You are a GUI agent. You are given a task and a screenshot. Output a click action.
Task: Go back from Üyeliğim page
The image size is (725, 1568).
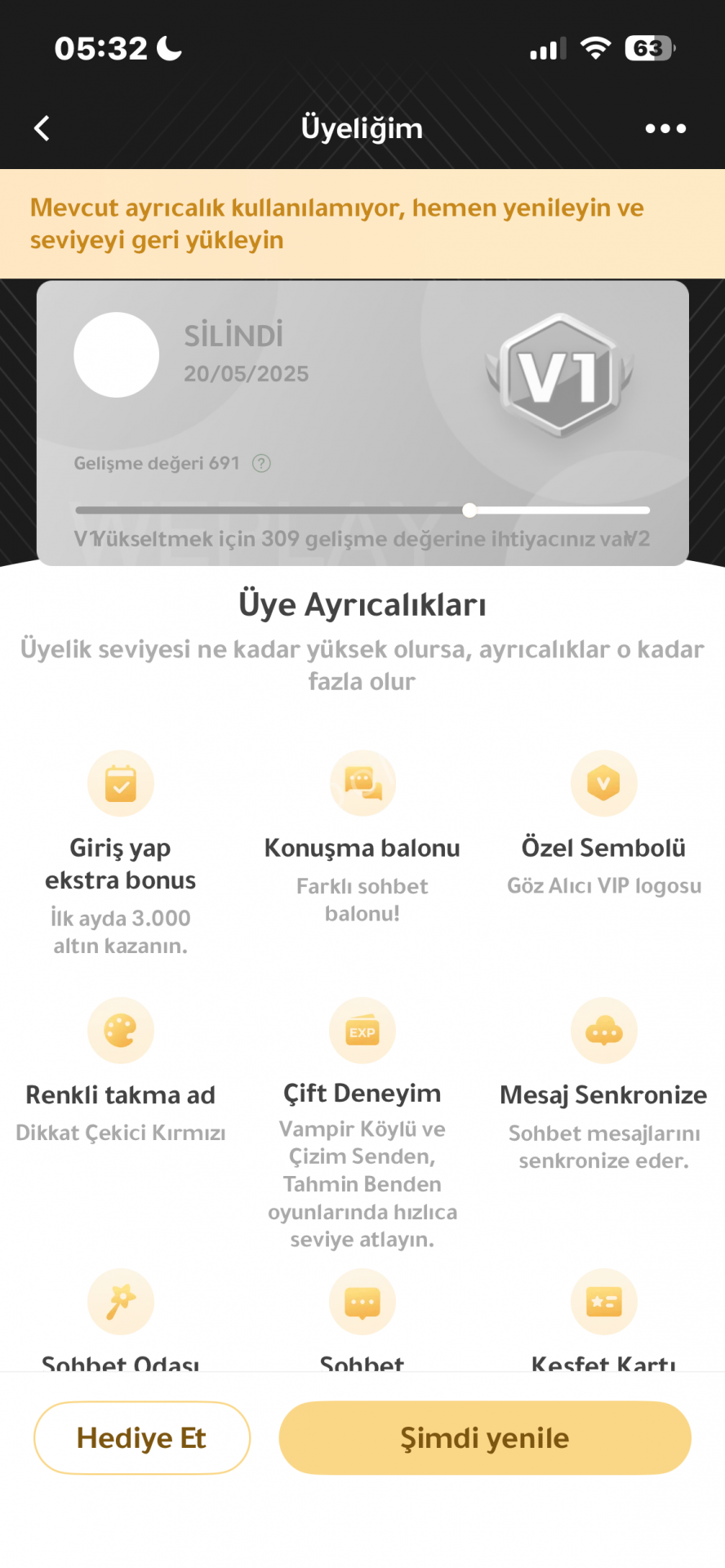tap(42, 128)
